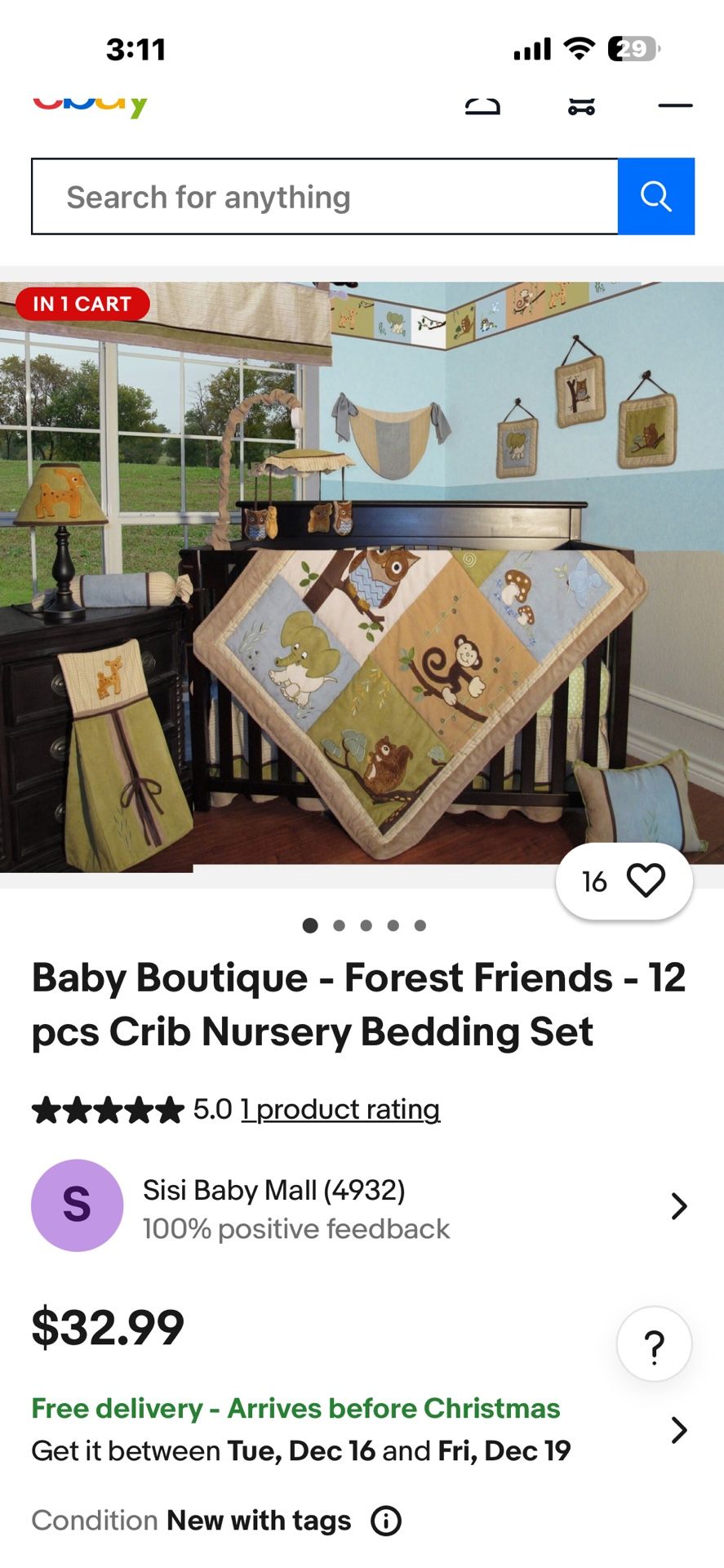Viewport: 724px width, 1568px height.
Task: Open the account profile icon
Action: (x=482, y=106)
